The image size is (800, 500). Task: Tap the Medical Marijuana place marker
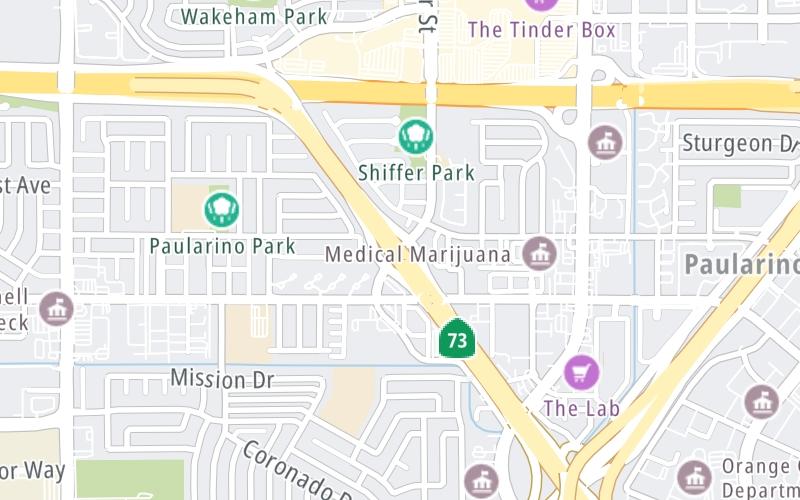coord(540,254)
